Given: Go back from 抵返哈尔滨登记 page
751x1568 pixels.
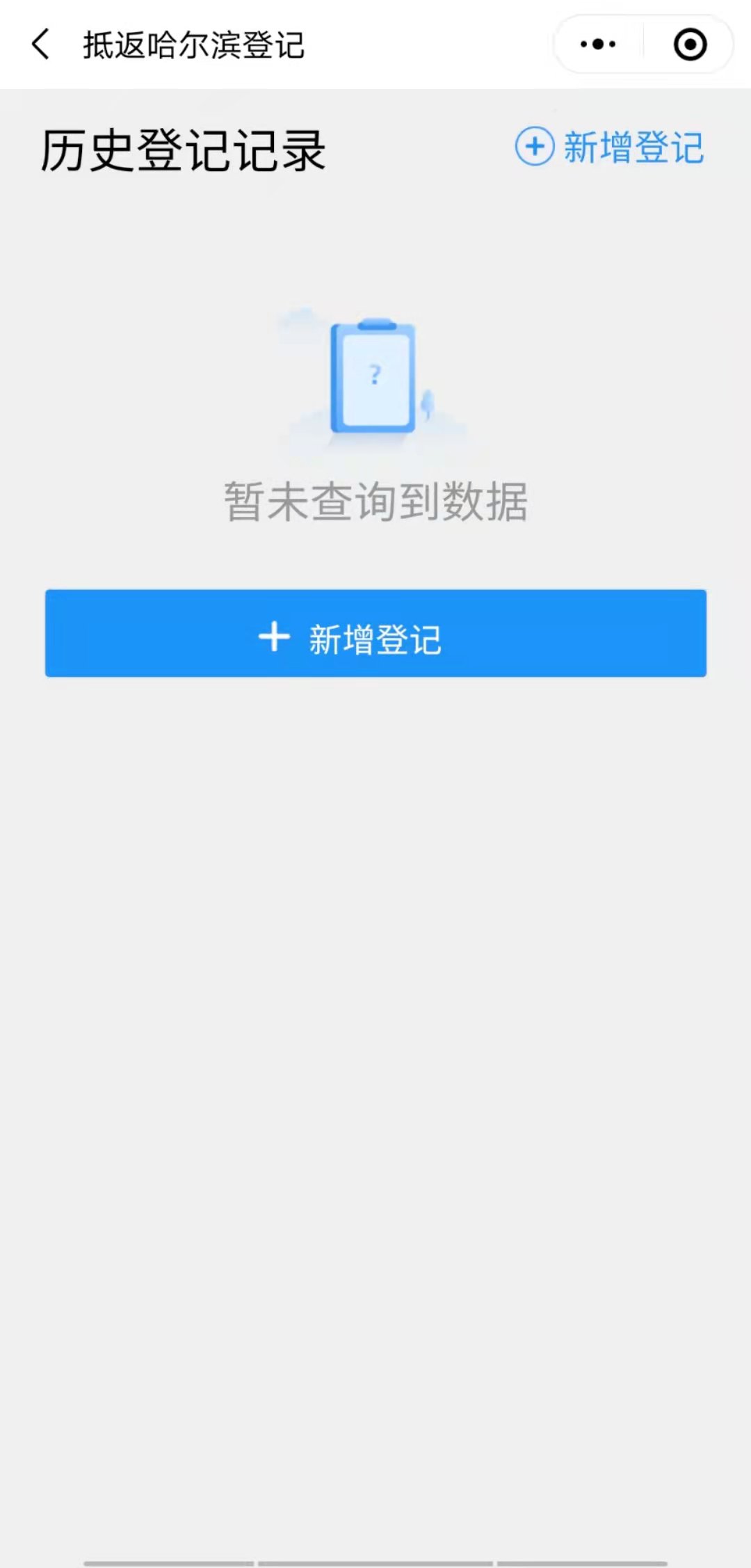Looking at the screenshot, I should pyautogui.click(x=40, y=45).
